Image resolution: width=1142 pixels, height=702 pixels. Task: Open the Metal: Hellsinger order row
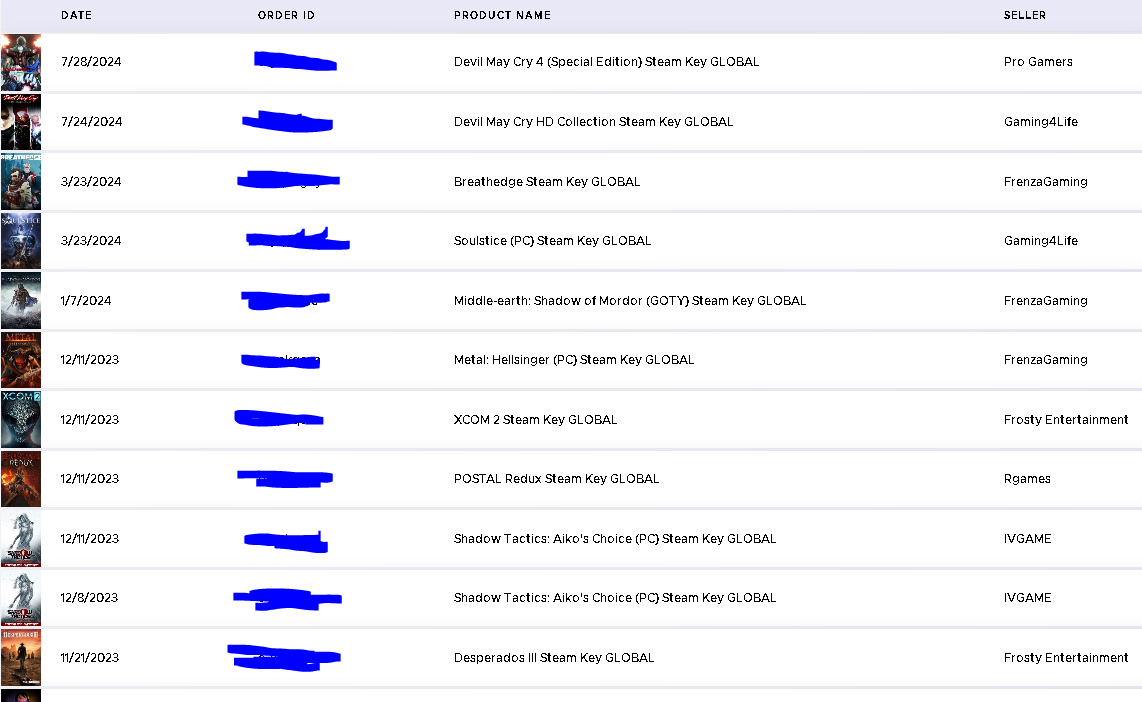click(573, 360)
